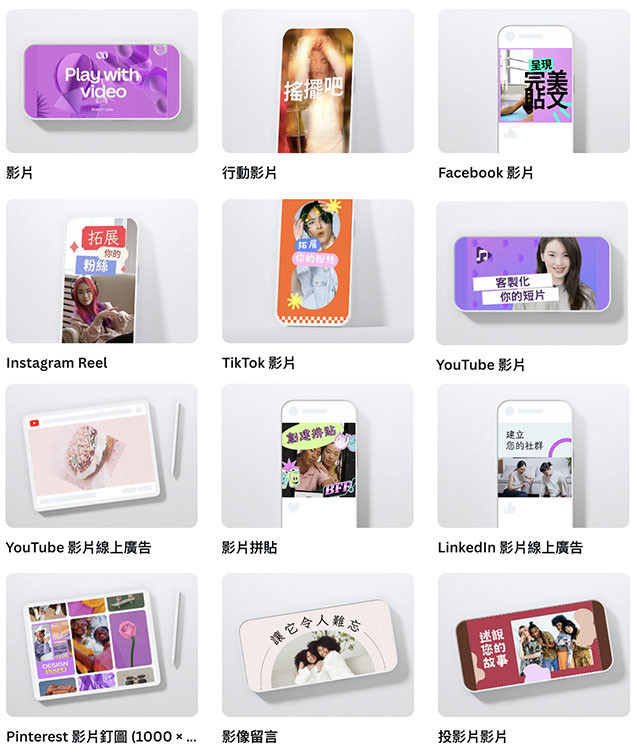Open the Instagram Reel template
637x756 pixels.
click(x=101, y=272)
